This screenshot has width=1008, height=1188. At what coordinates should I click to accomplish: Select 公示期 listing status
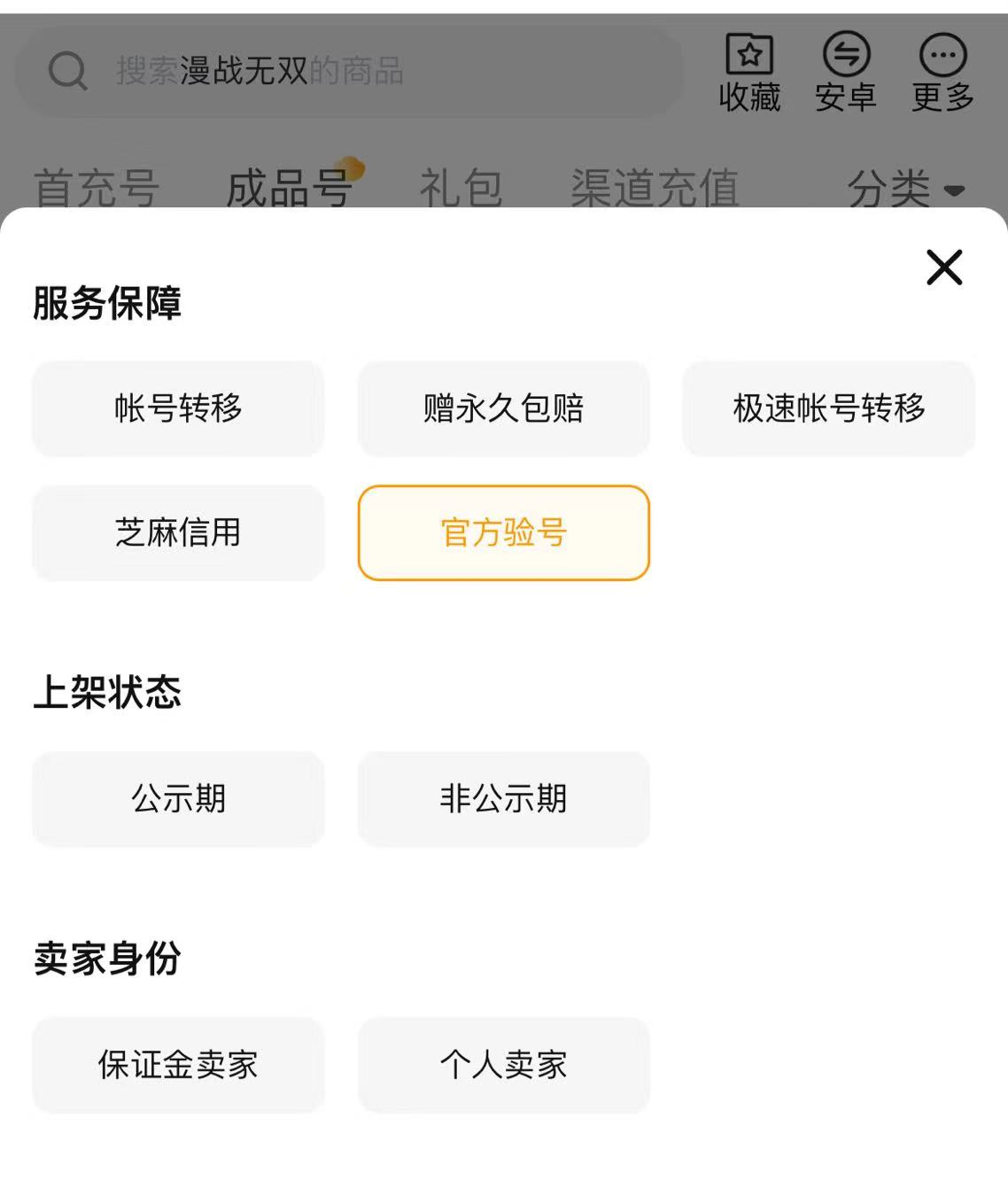178,798
